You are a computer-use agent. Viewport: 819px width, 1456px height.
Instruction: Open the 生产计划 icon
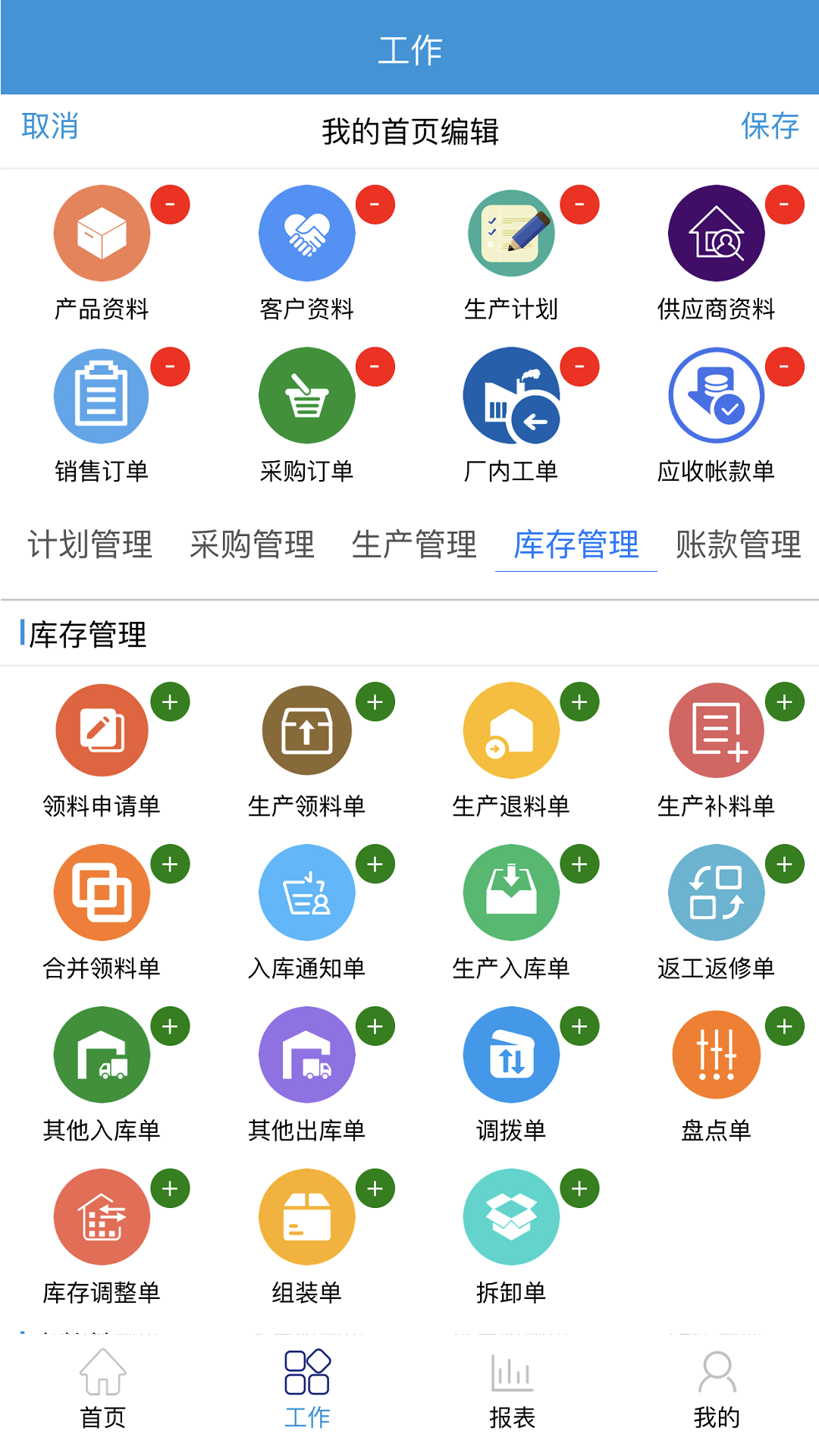511,233
